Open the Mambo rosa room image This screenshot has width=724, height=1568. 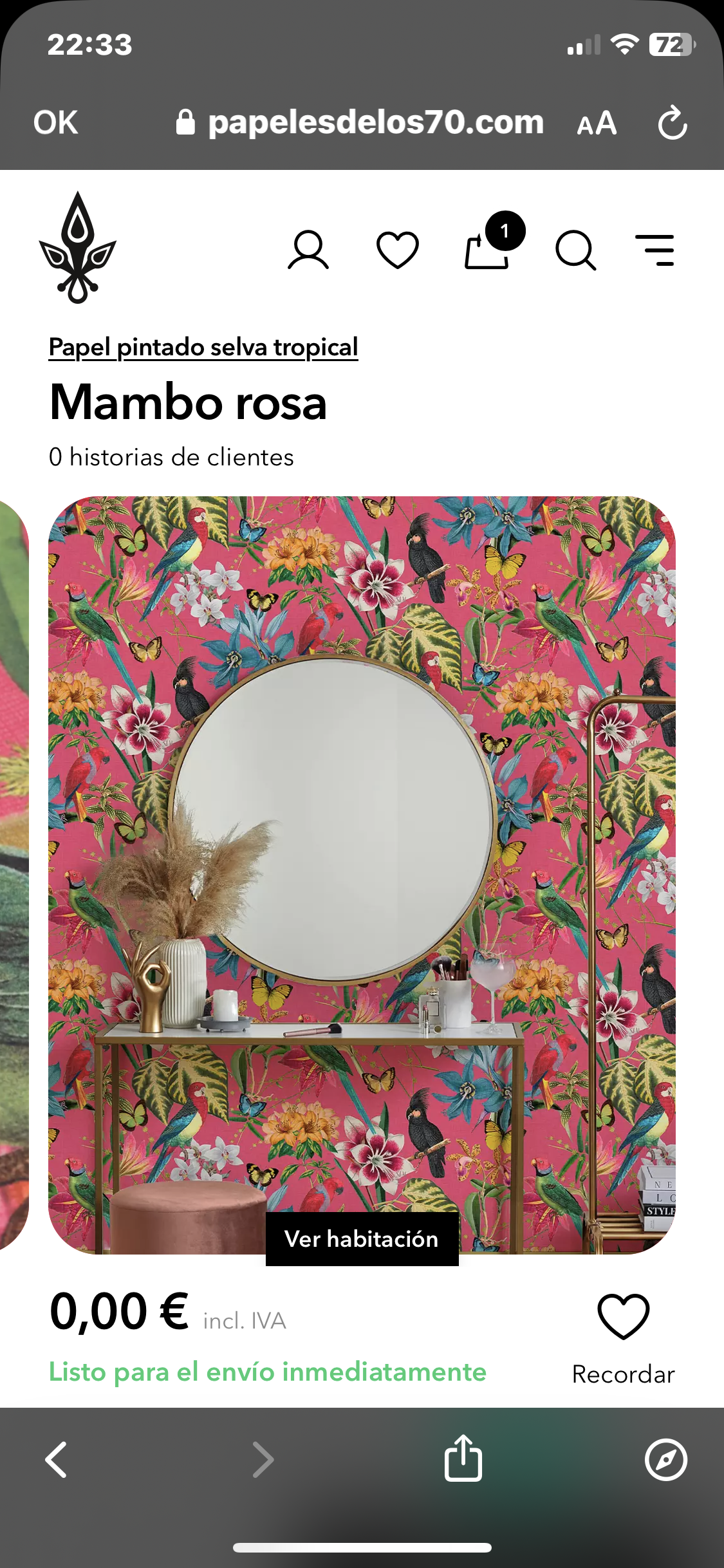click(x=362, y=837)
